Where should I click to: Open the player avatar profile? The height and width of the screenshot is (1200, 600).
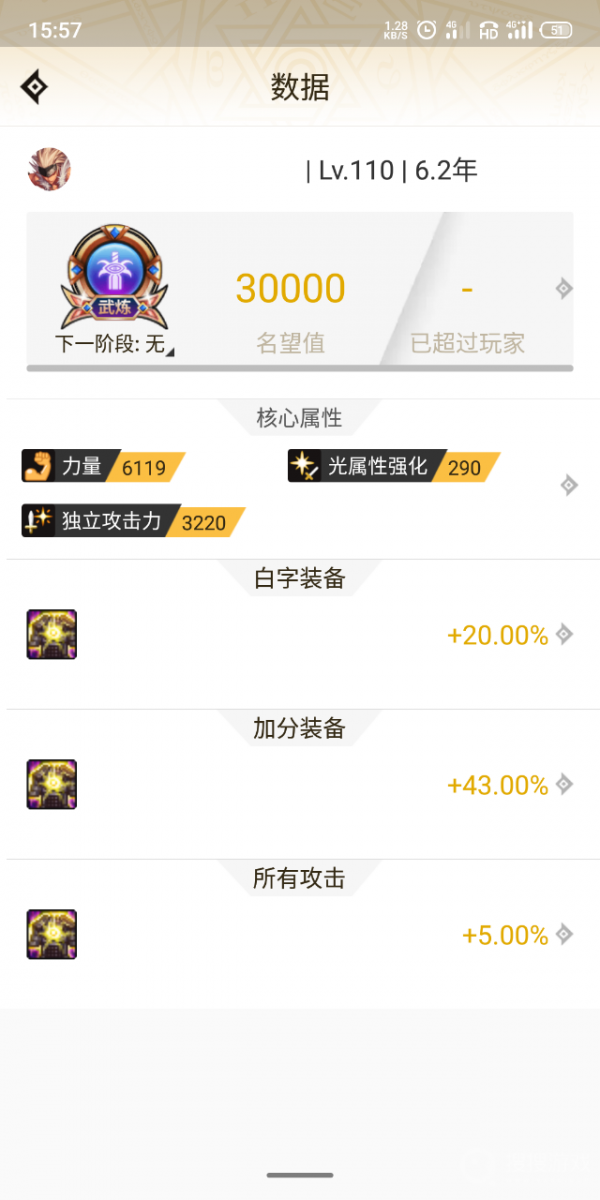[49, 170]
